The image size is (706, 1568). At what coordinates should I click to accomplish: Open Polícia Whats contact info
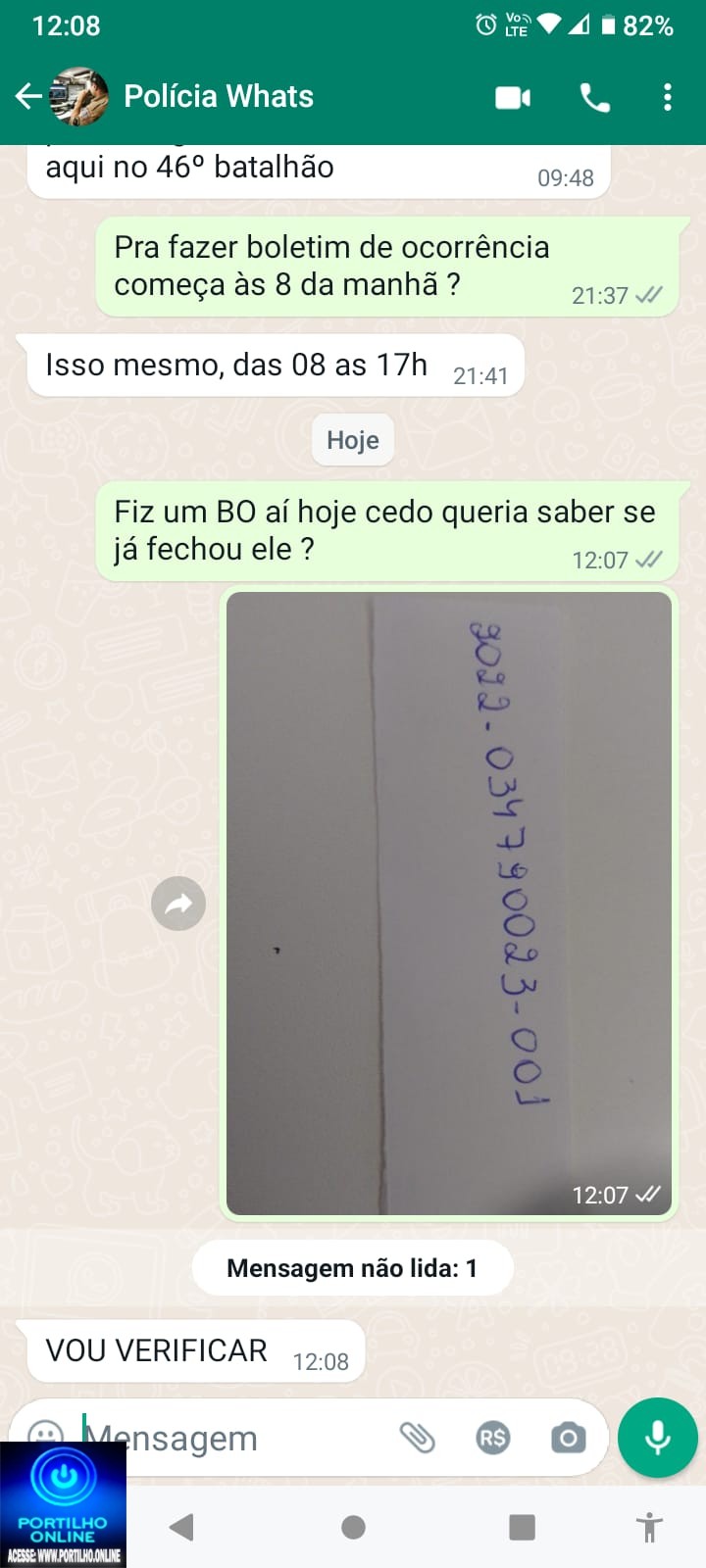click(x=219, y=96)
